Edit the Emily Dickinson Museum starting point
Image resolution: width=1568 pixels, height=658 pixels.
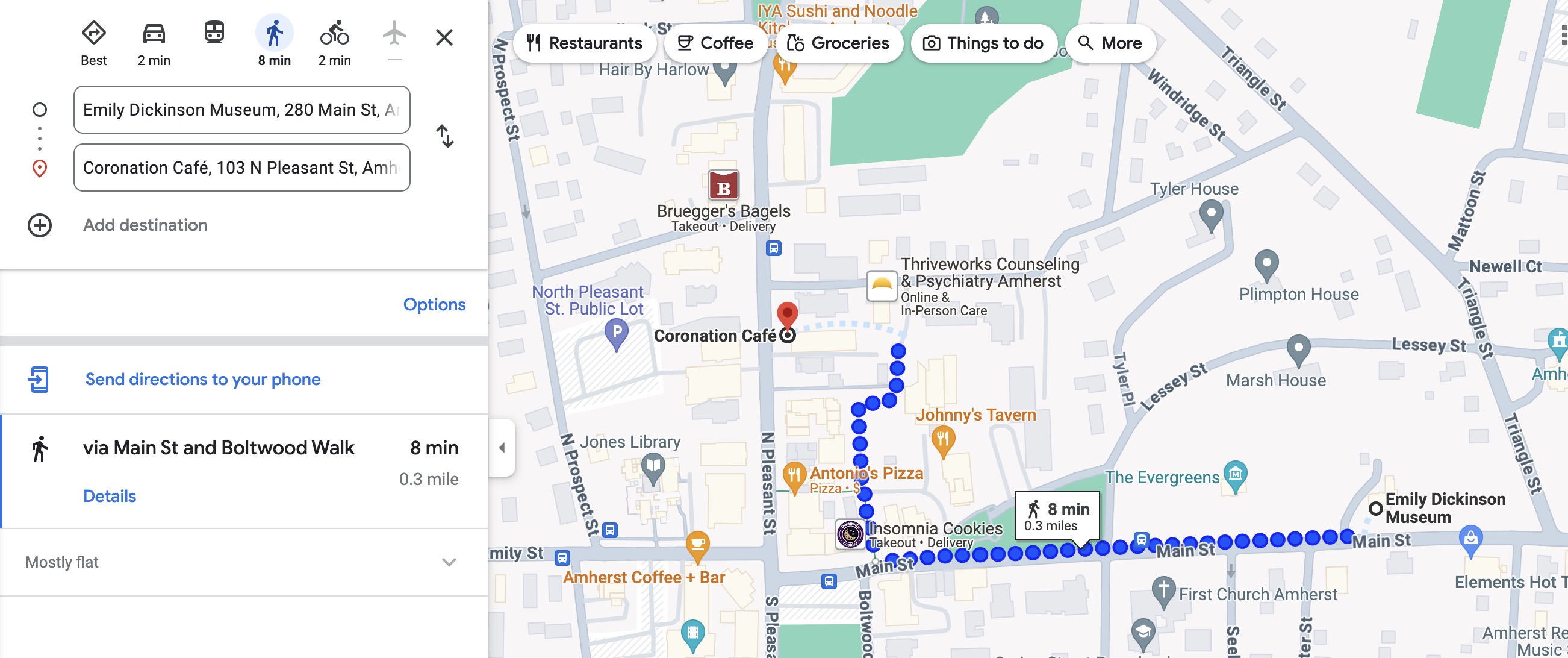(x=241, y=110)
